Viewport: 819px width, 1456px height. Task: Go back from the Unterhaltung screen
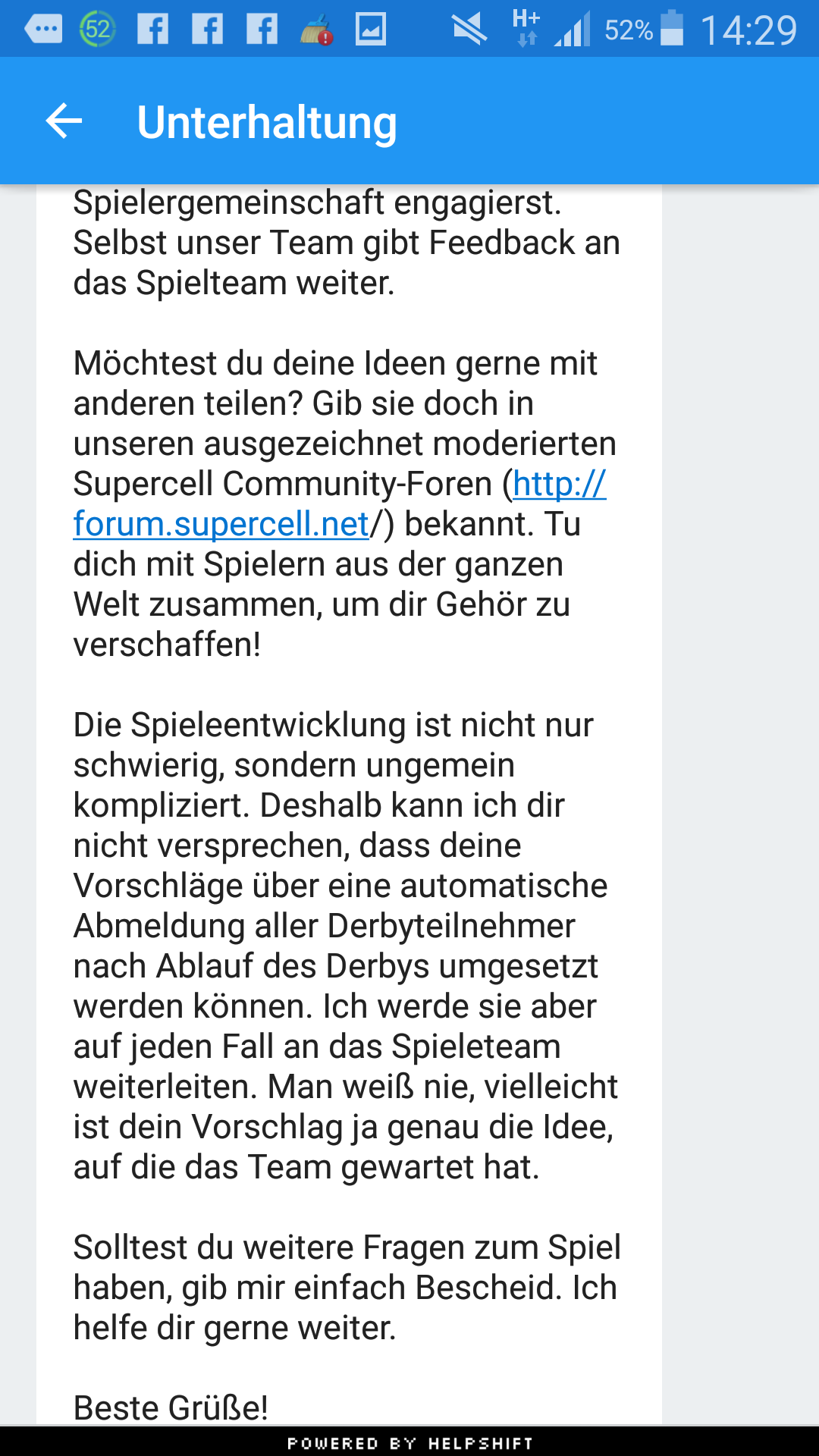[x=64, y=121]
